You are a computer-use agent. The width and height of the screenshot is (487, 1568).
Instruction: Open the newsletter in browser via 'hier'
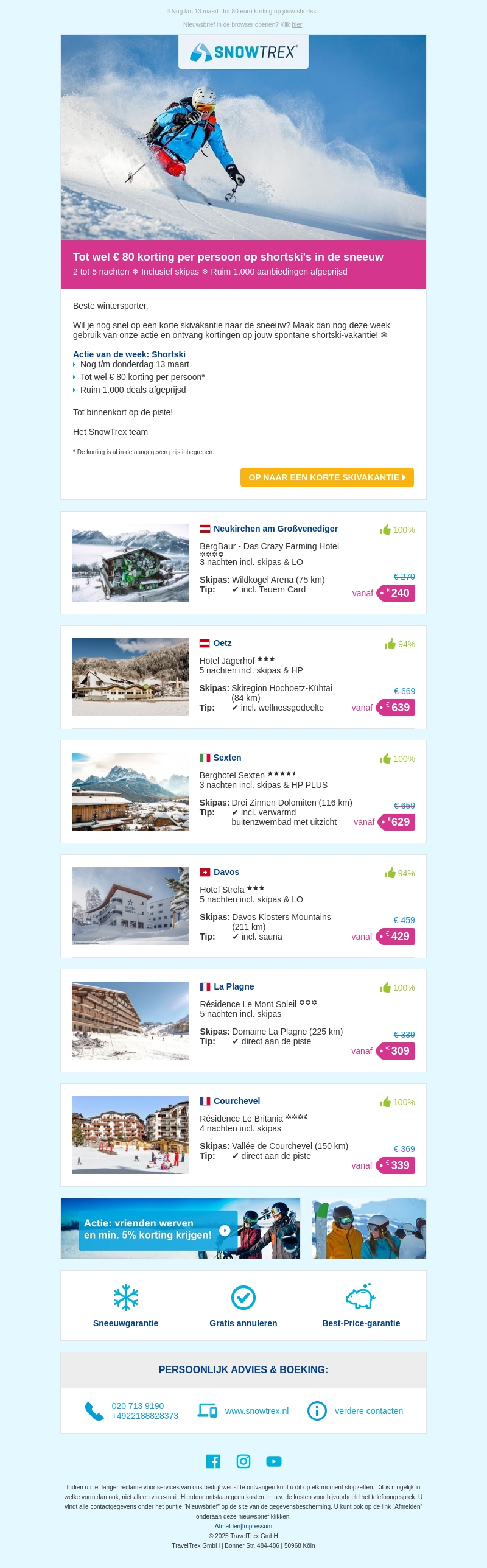point(297,25)
